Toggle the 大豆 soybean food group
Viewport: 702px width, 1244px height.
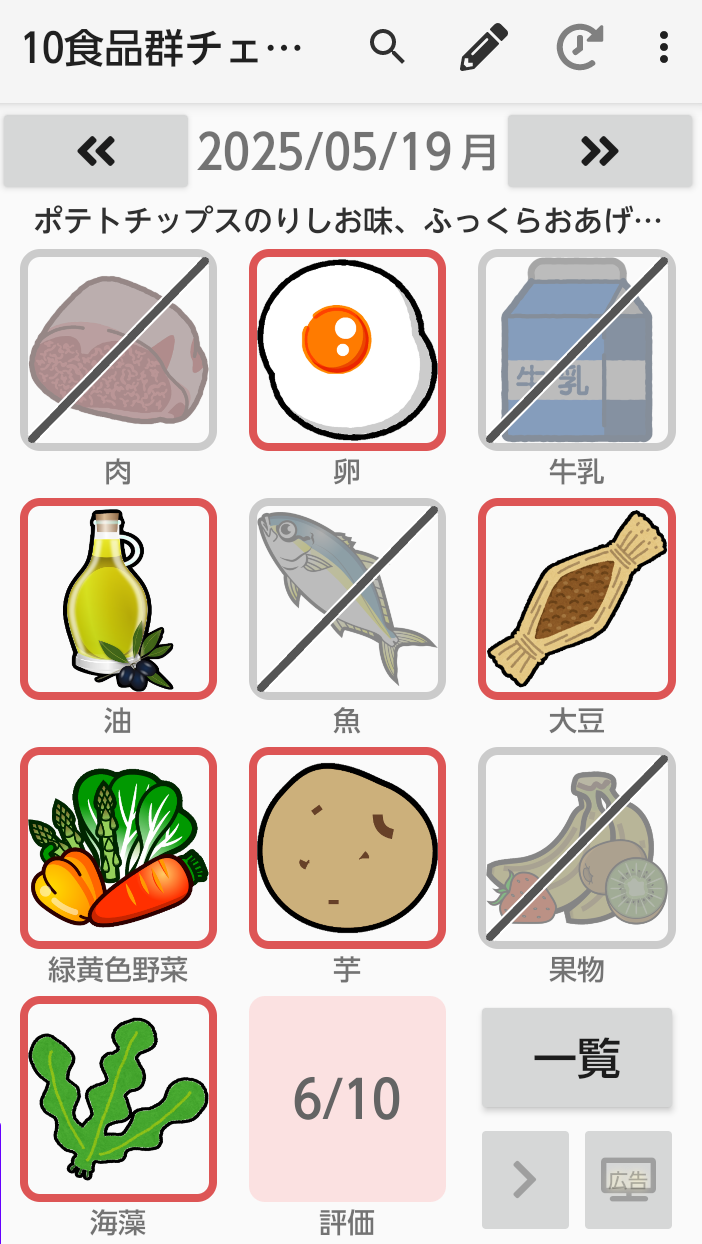pos(577,598)
